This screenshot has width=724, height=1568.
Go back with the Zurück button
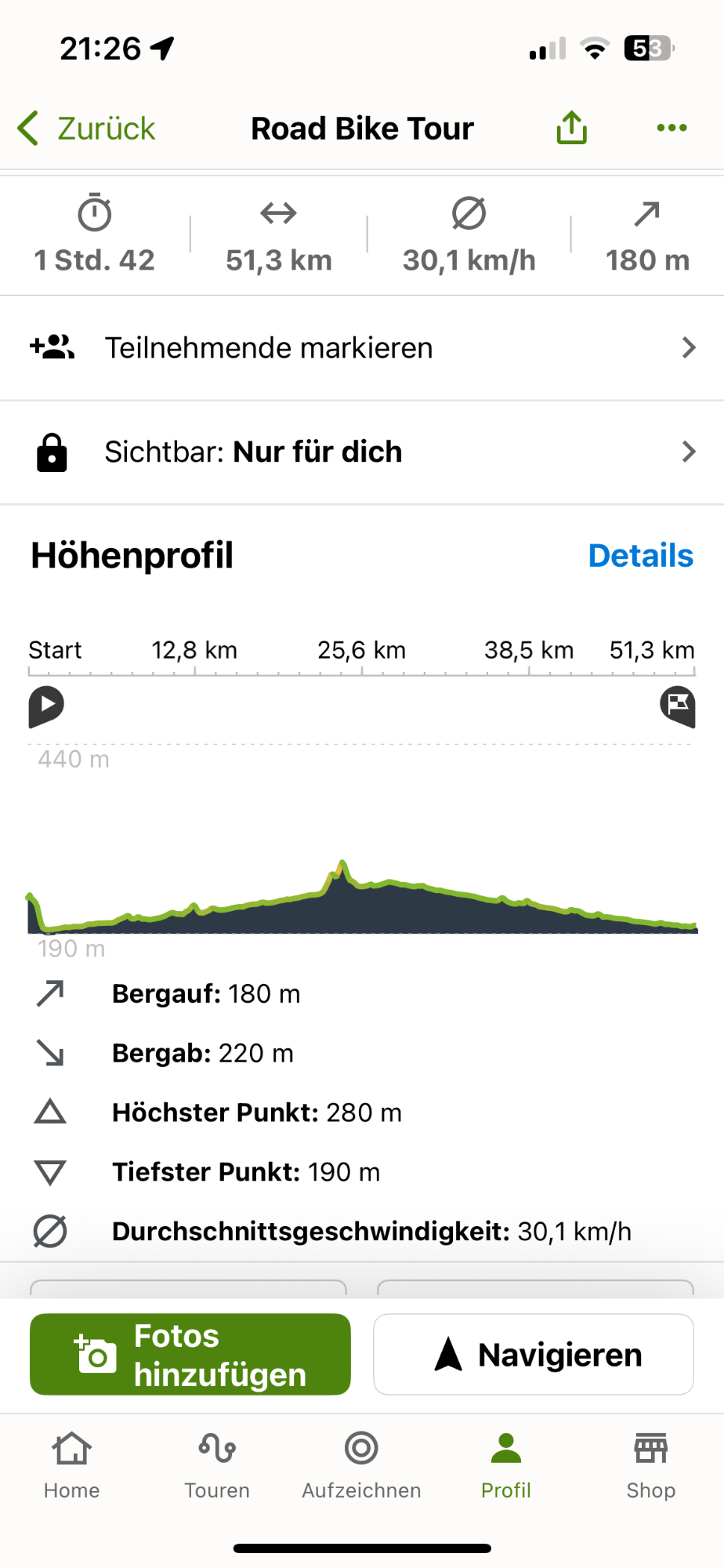(x=88, y=129)
